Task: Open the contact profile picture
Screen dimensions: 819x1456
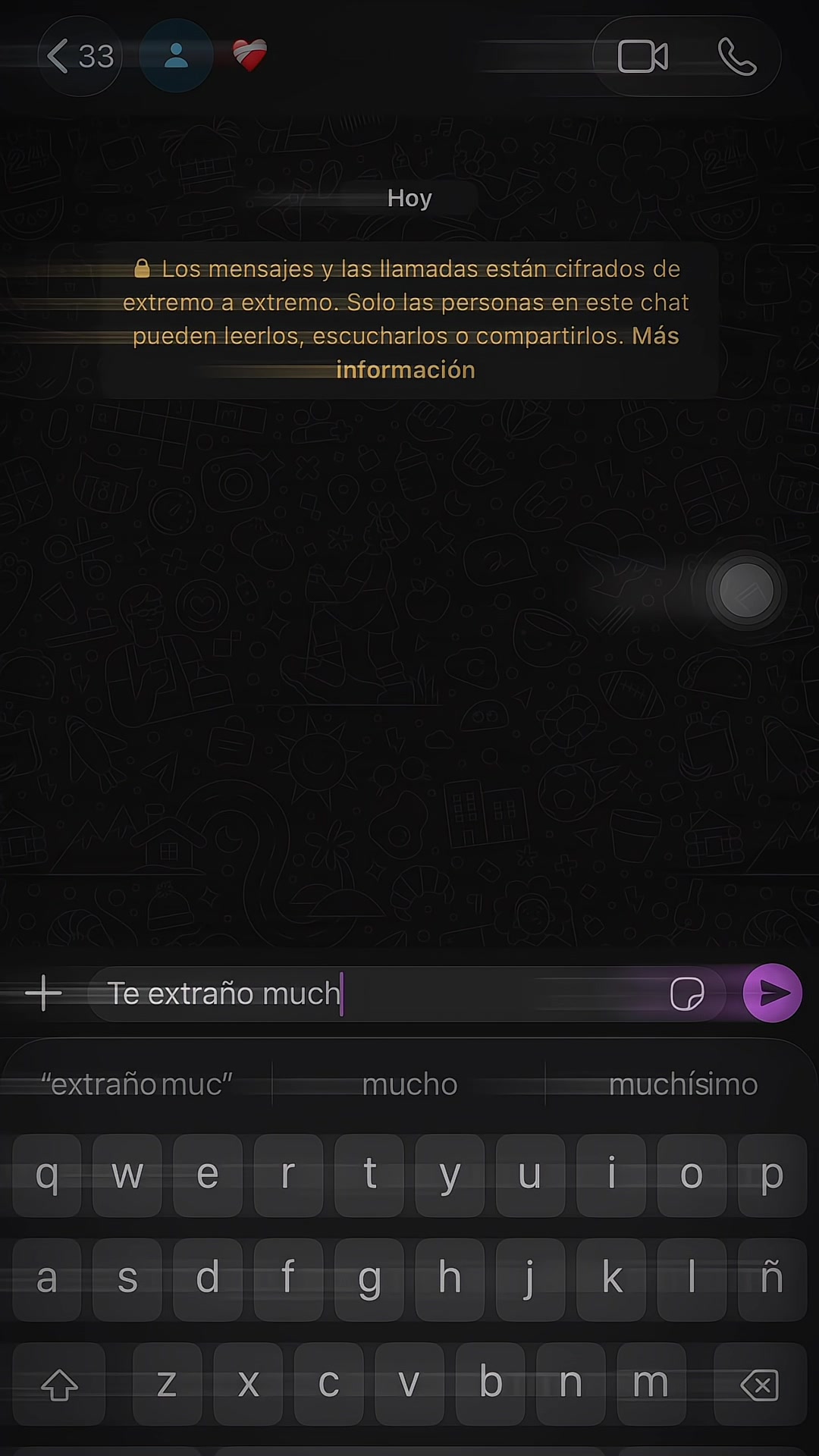Action: (x=176, y=56)
